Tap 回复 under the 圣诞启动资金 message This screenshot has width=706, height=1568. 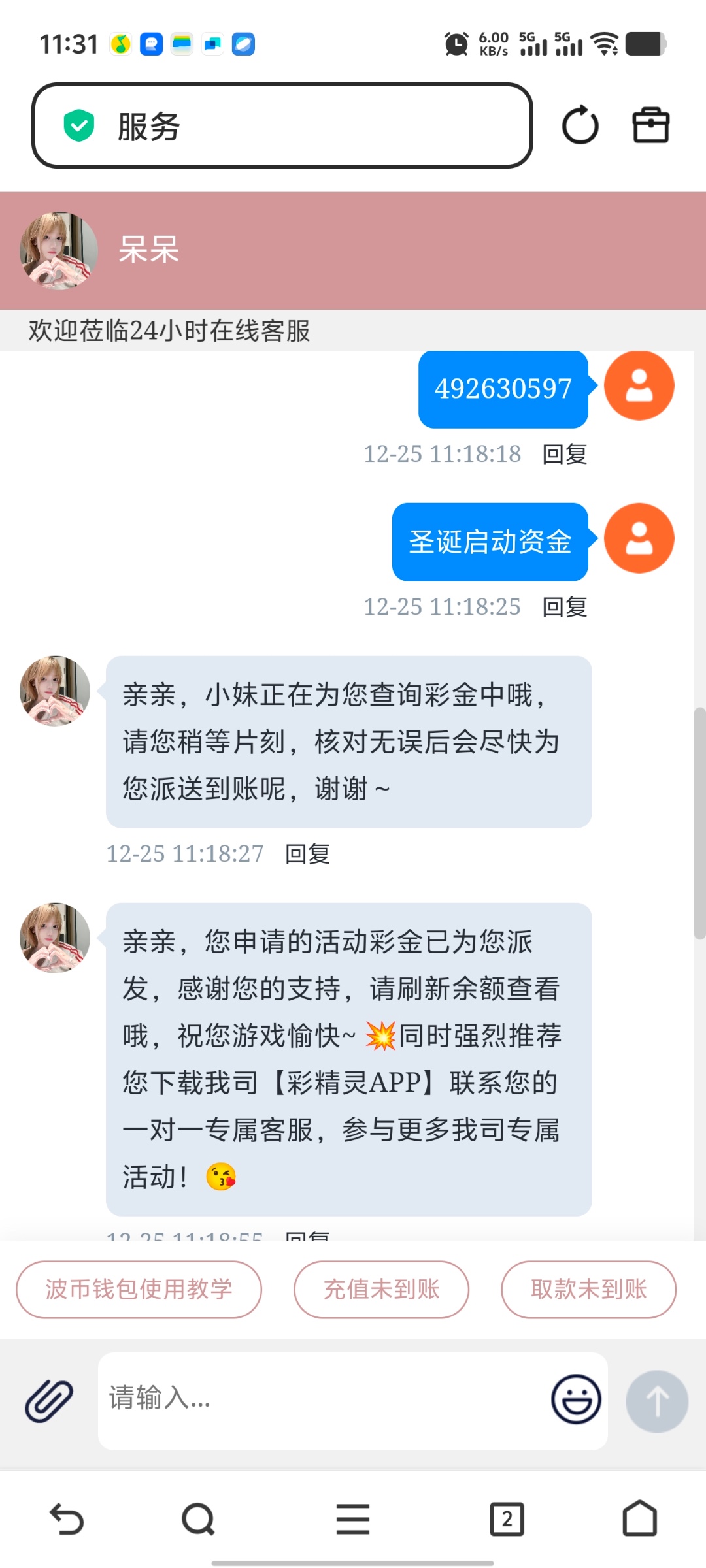tap(565, 607)
